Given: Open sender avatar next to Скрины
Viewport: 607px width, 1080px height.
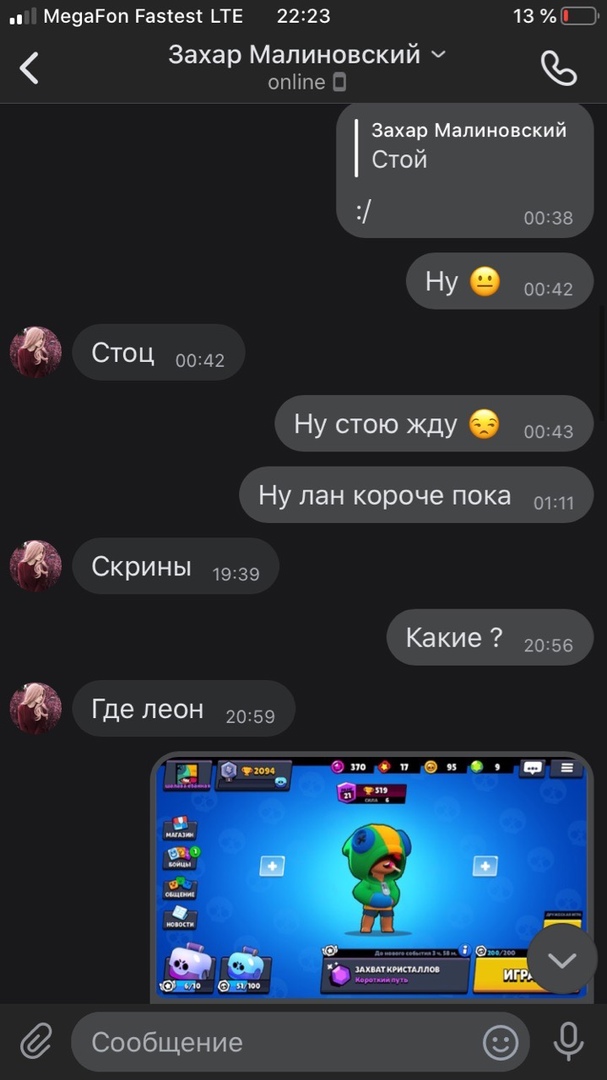Looking at the screenshot, I should pyautogui.click(x=36, y=566).
